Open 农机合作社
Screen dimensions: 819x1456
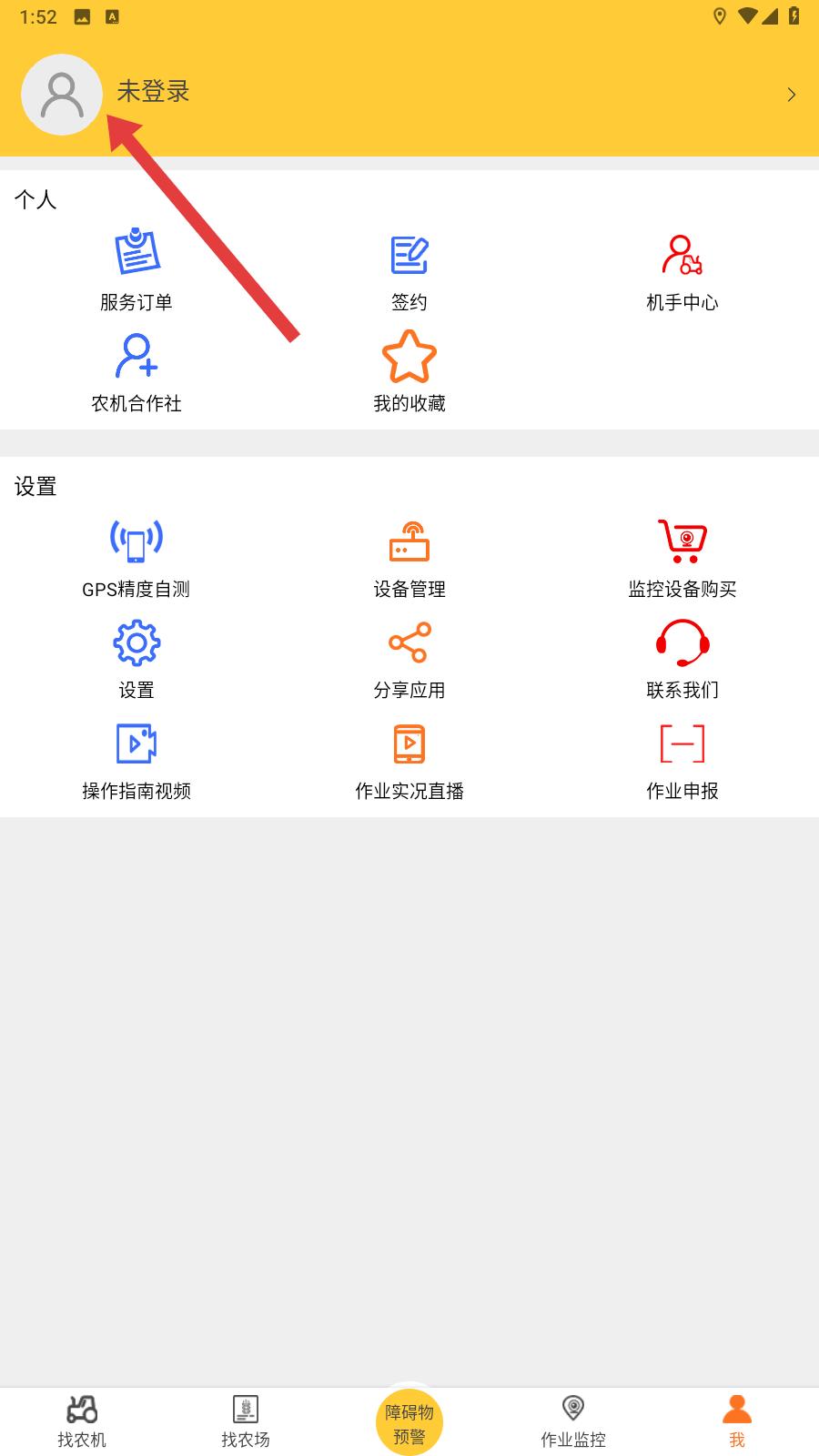(136, 371)
